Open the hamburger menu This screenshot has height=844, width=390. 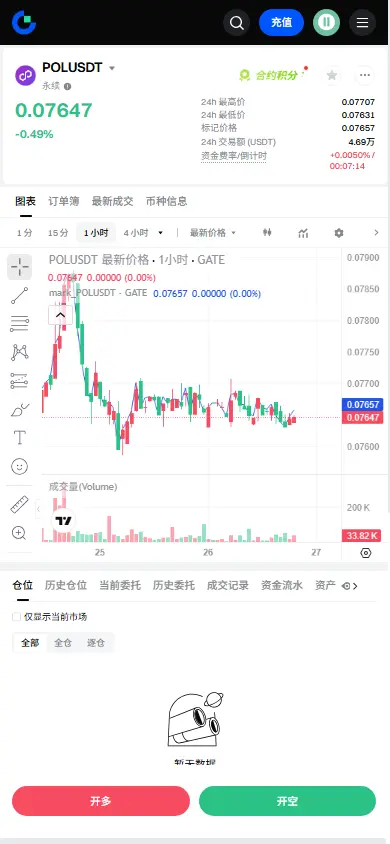click(x=363, y=23)
